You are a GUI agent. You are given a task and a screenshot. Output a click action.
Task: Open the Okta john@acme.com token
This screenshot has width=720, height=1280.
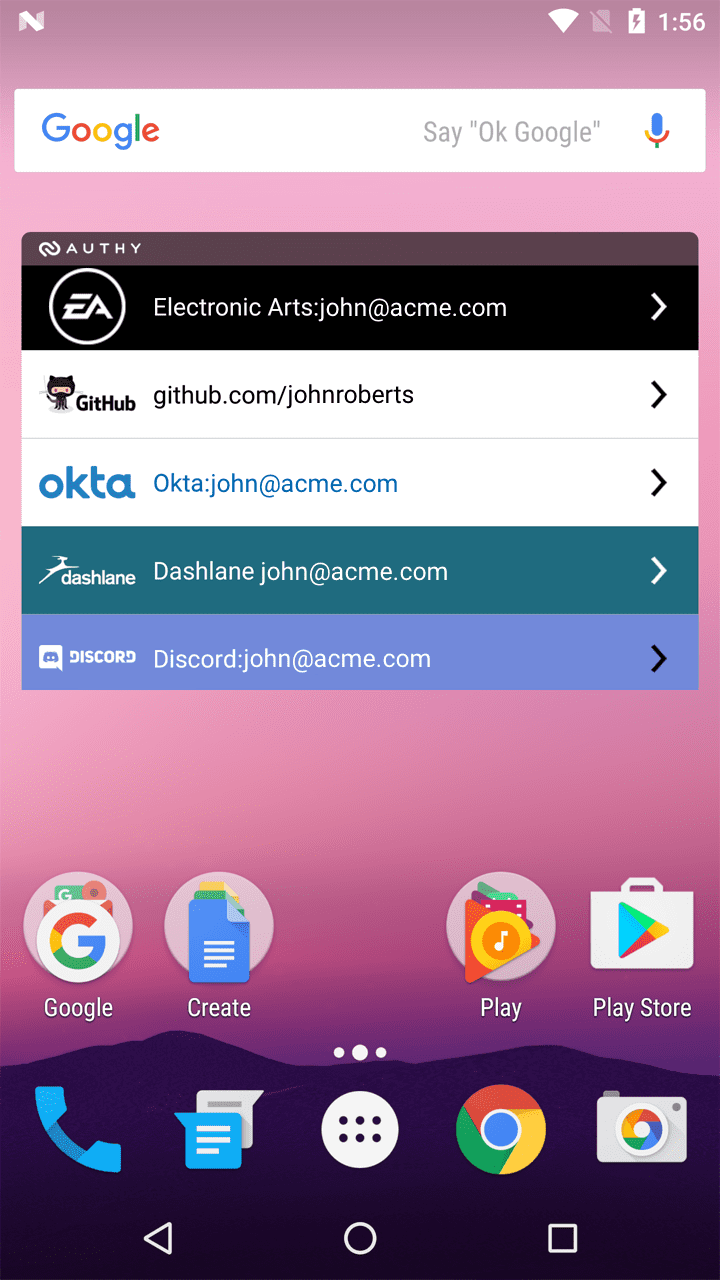pos(360,483)
